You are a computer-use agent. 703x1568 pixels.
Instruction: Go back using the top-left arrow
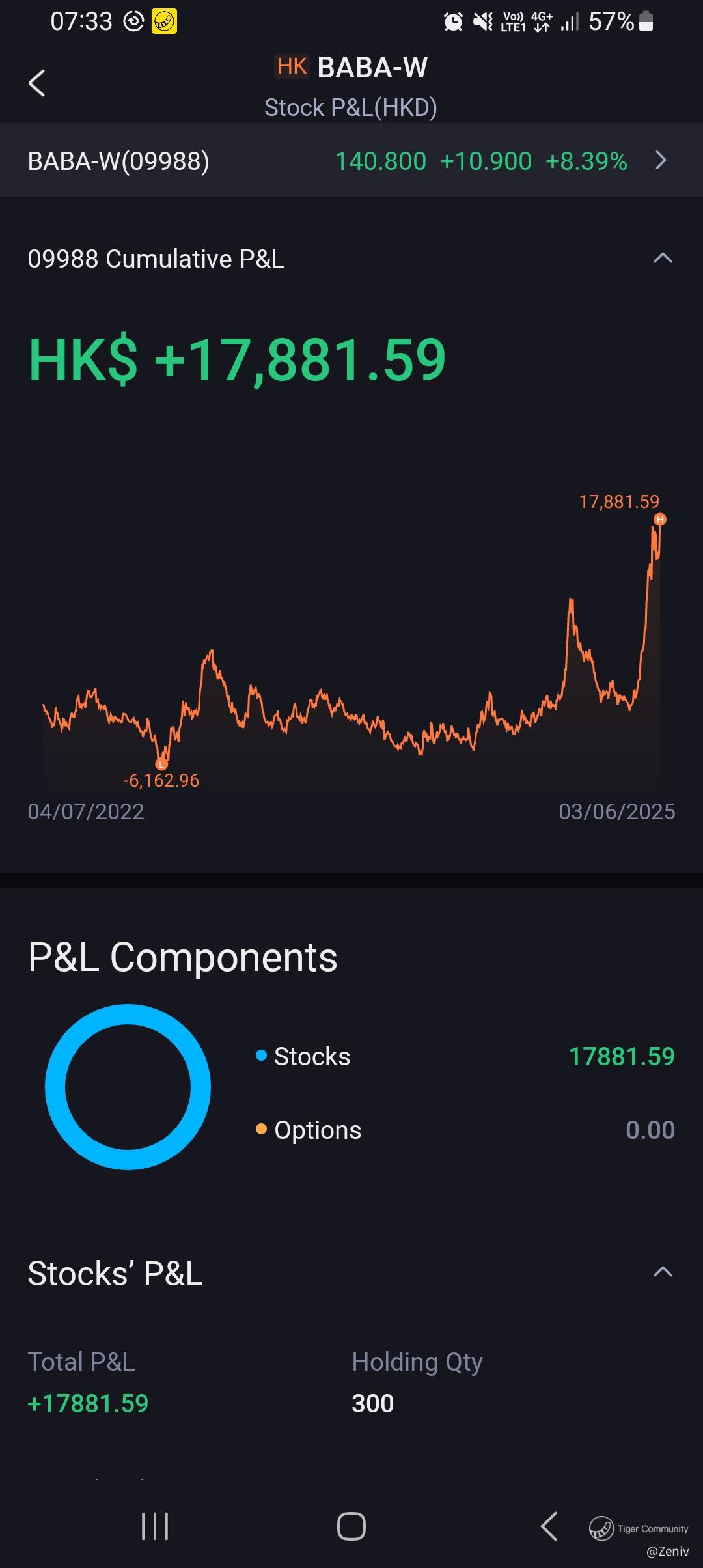(x=37, y=83)
